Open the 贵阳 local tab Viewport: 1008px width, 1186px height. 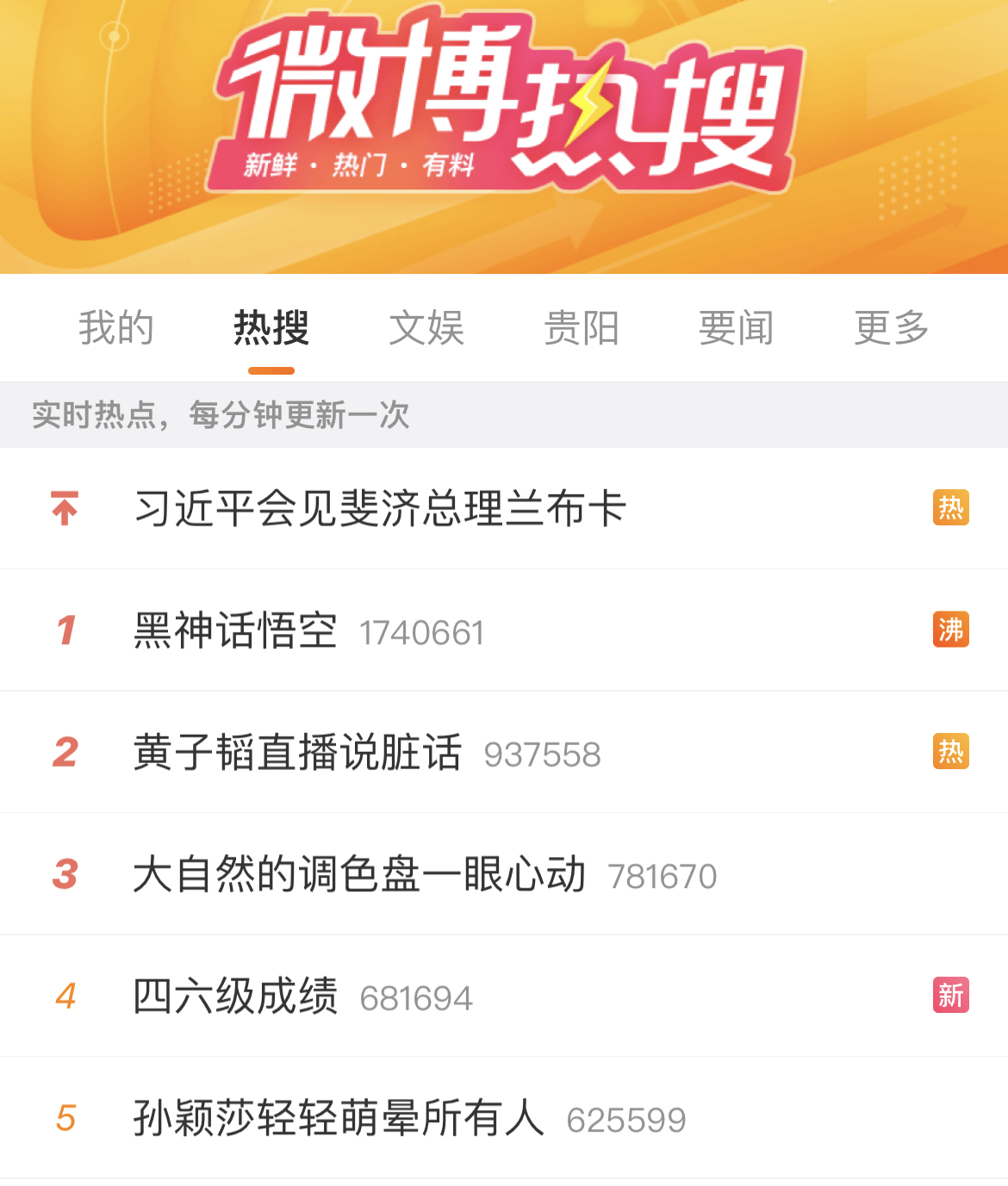(582, 328)
